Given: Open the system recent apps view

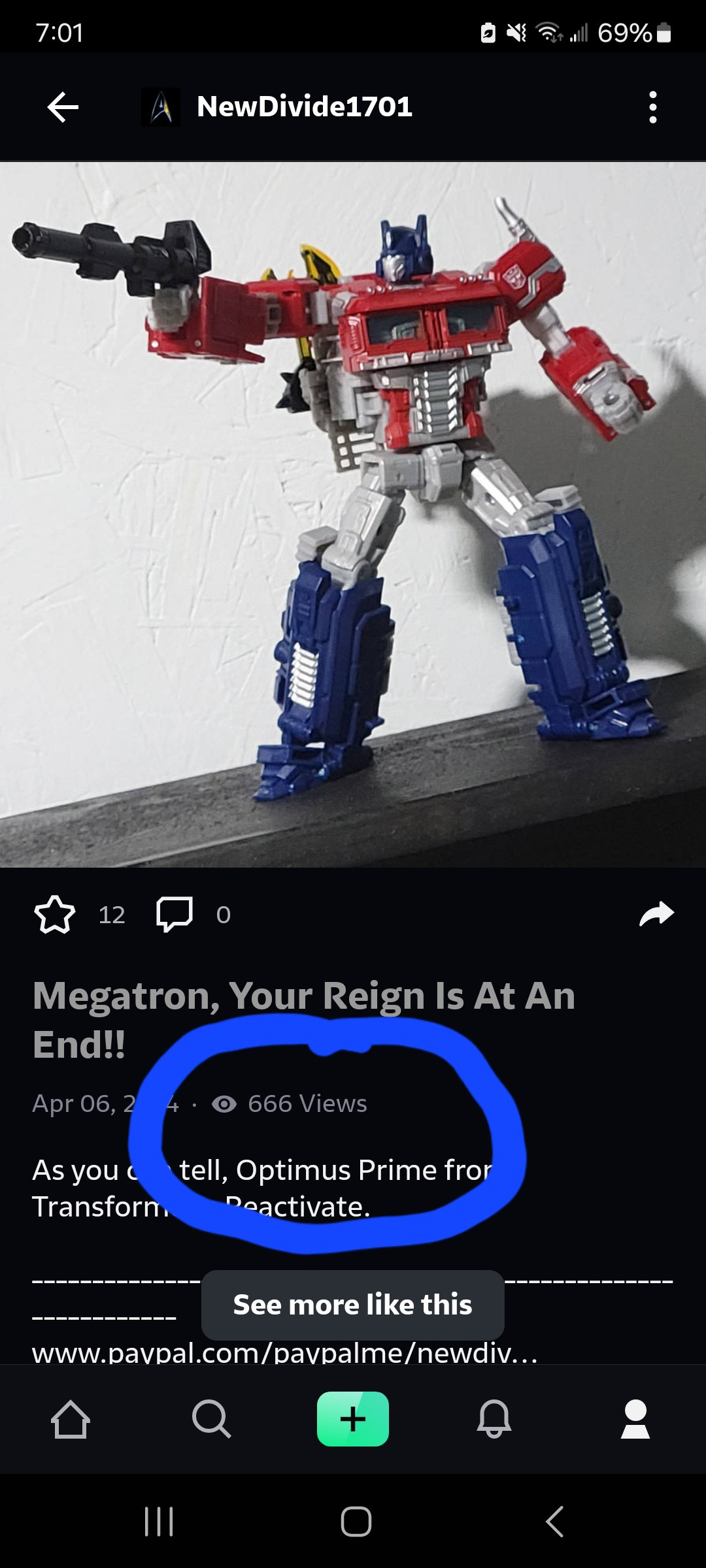Looking at the screenshot, I should [158, 1522].
